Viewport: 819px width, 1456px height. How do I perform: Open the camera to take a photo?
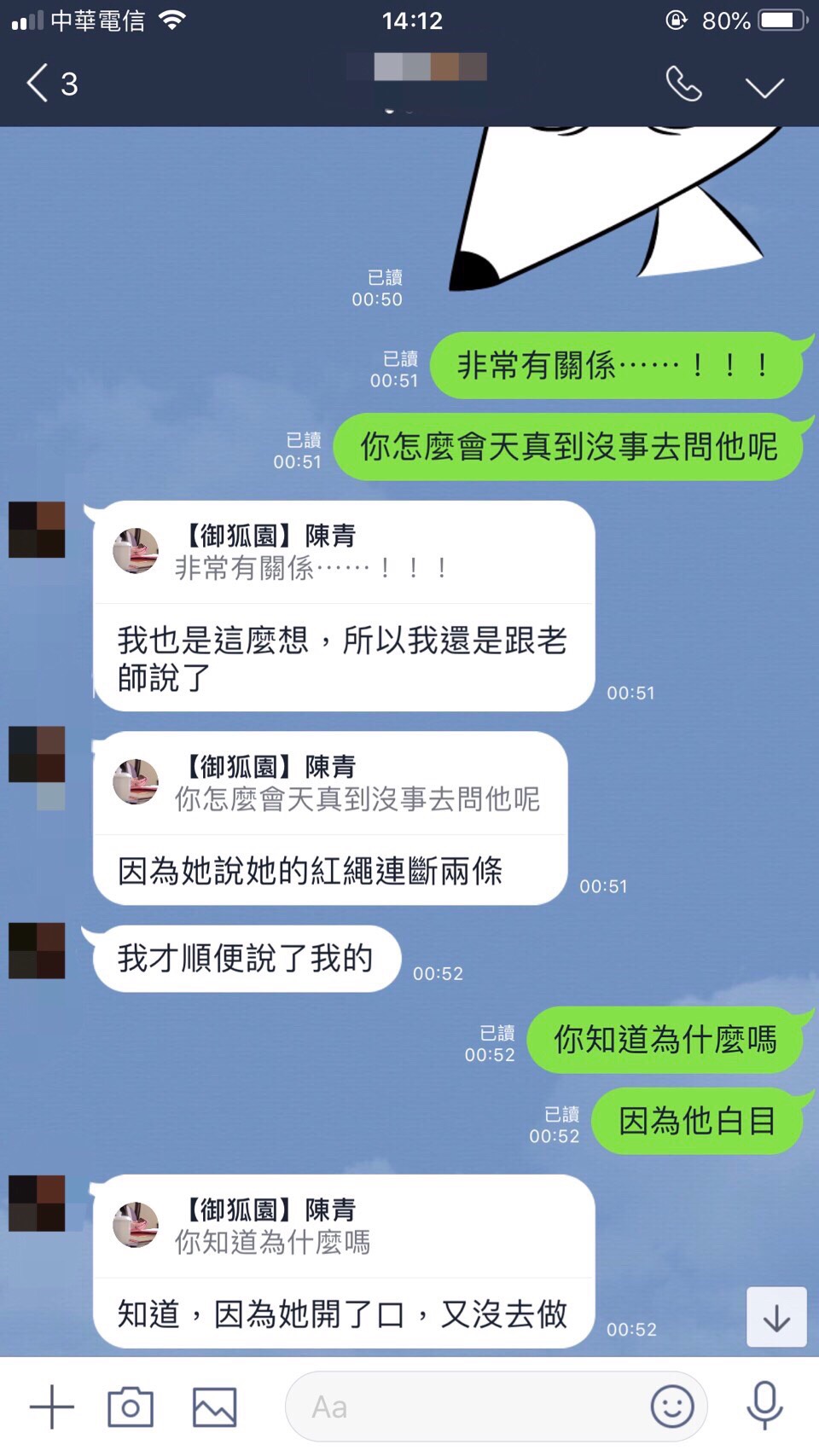click(131, 1407)
